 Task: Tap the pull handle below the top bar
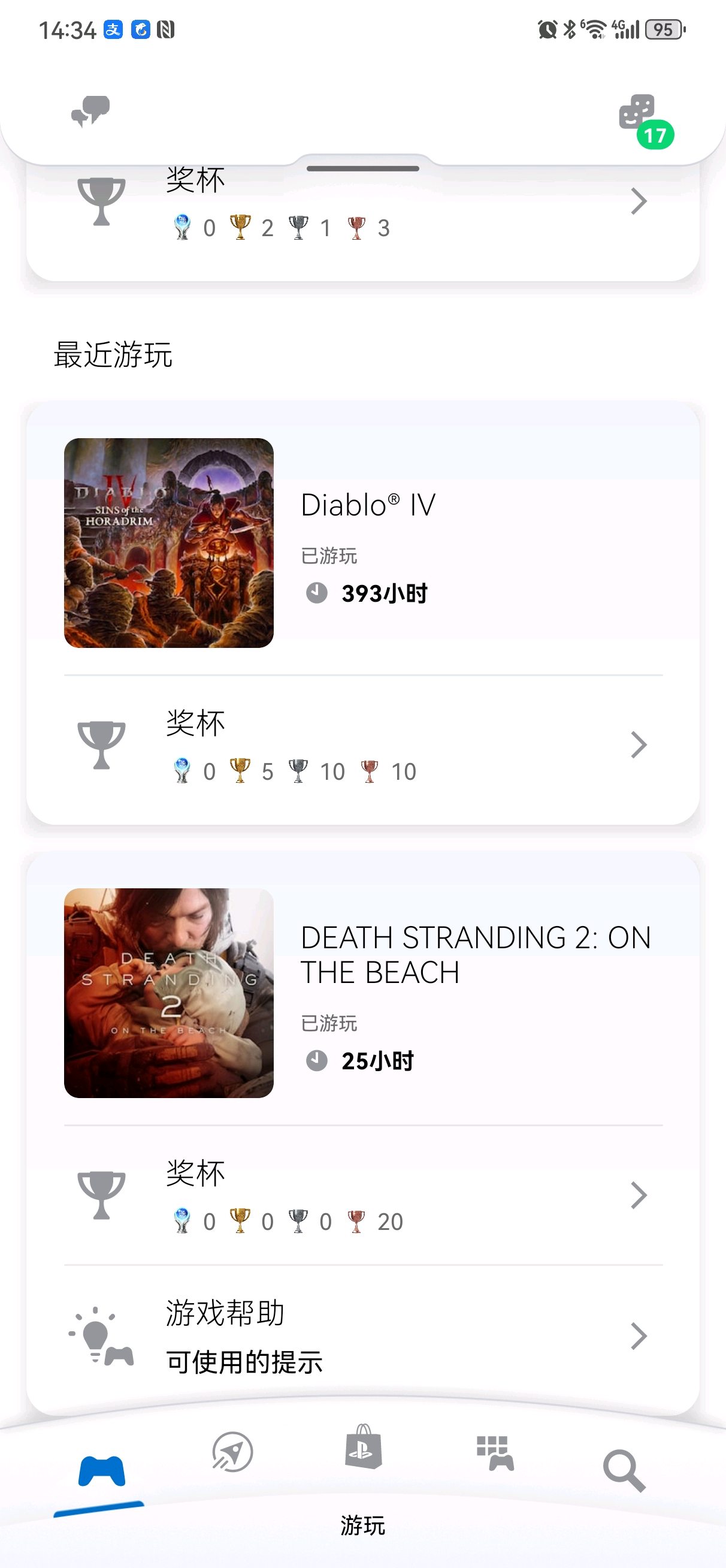pyautogui.click(x=362, y=168)
